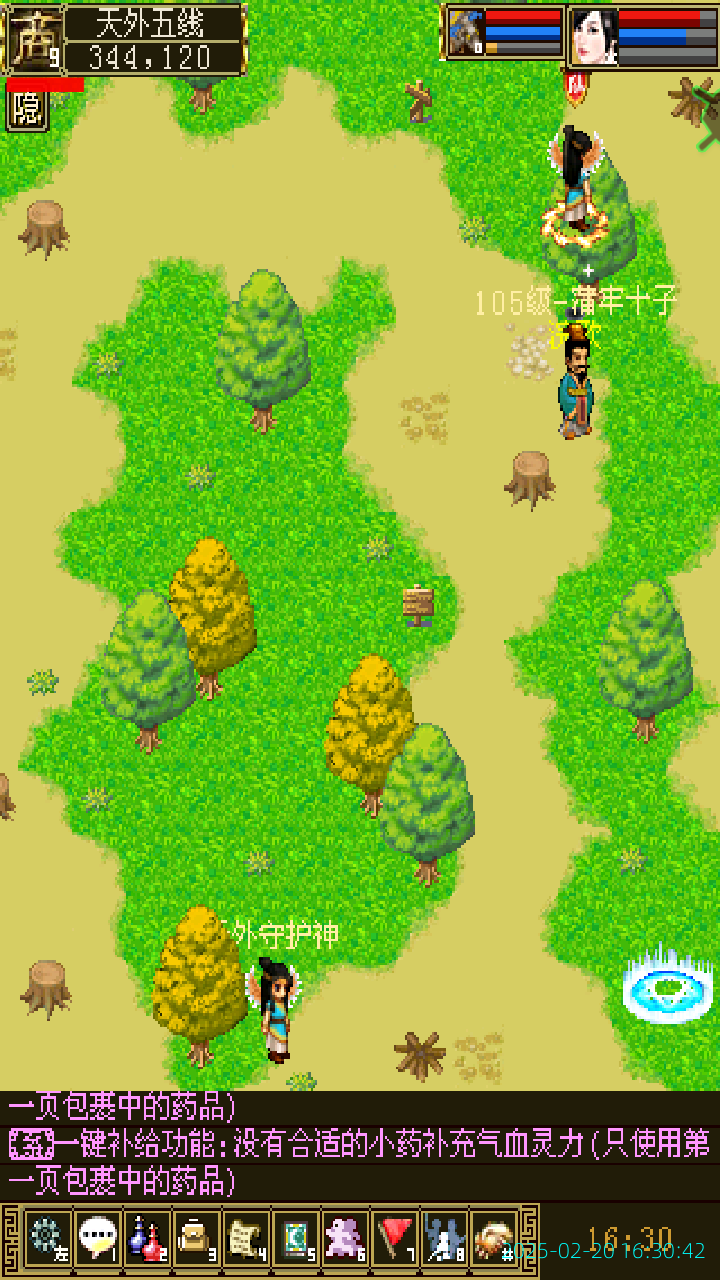Open the quest scroll shortcut
This screenshot has width=720, height=1280.
246,1238
